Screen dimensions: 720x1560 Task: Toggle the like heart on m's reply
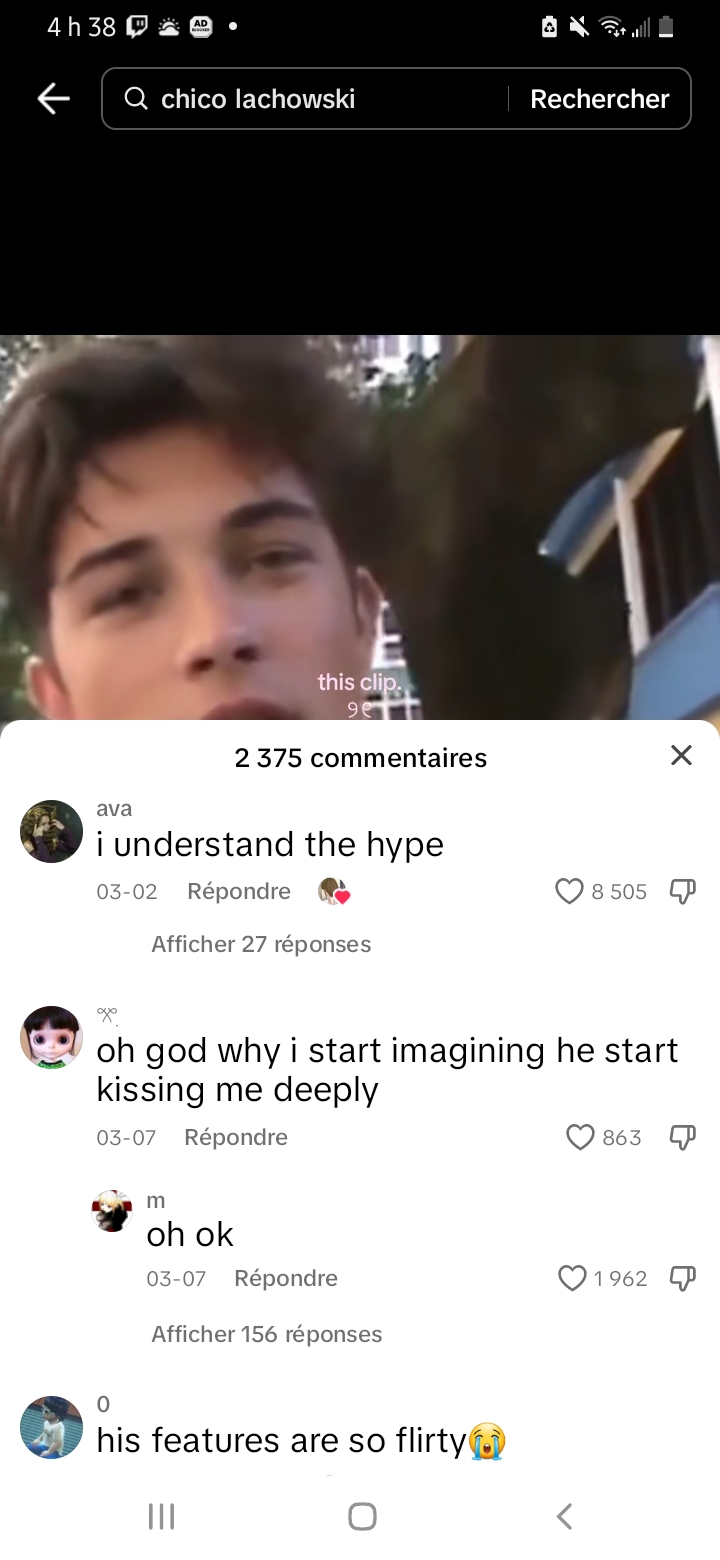pos(571,1278)
